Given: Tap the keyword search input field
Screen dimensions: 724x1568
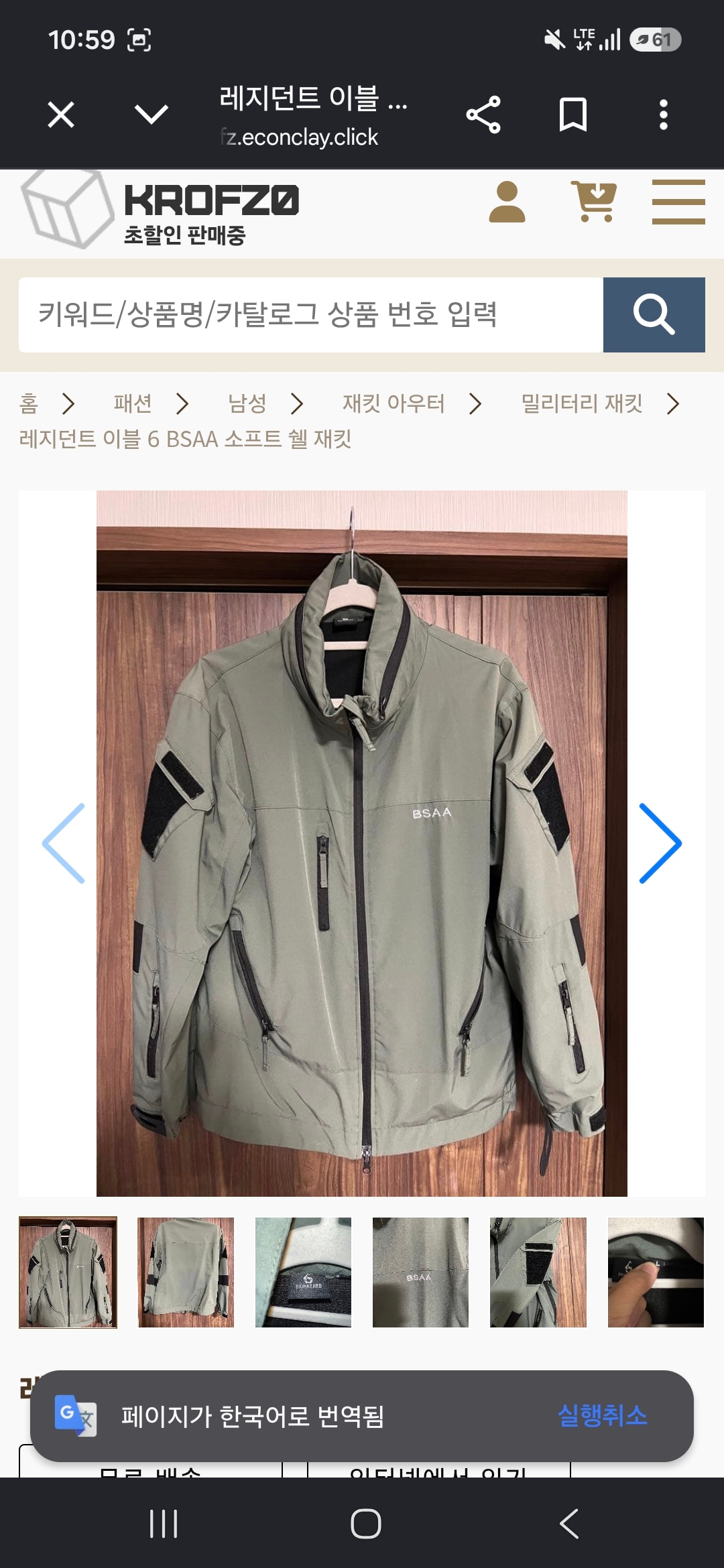Looking at the screenshot, I should pos(311,315).
